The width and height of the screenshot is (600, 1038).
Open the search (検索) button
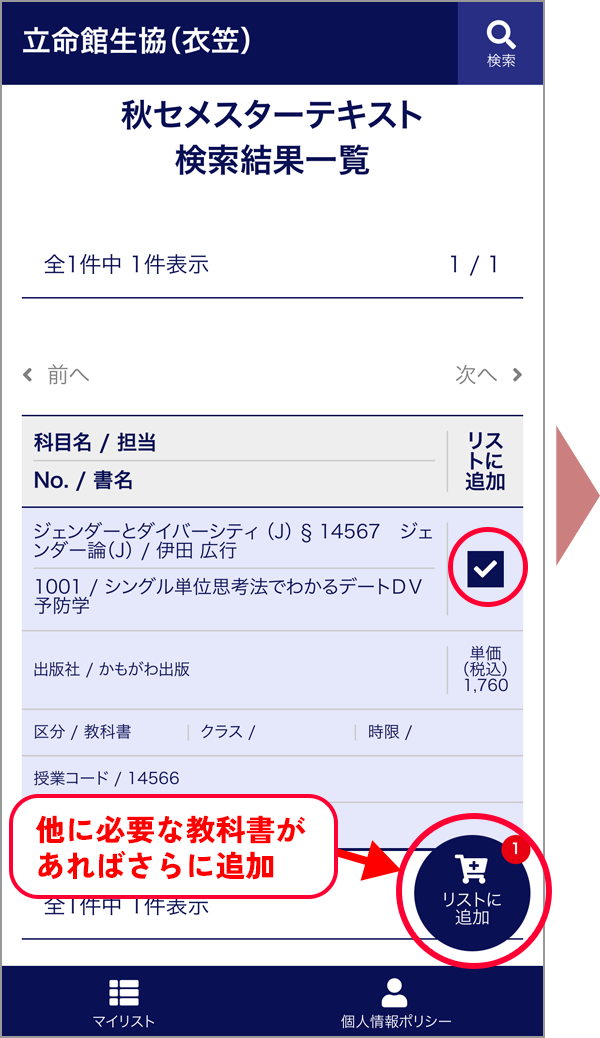pyautogui.click(x=501, y=44)
